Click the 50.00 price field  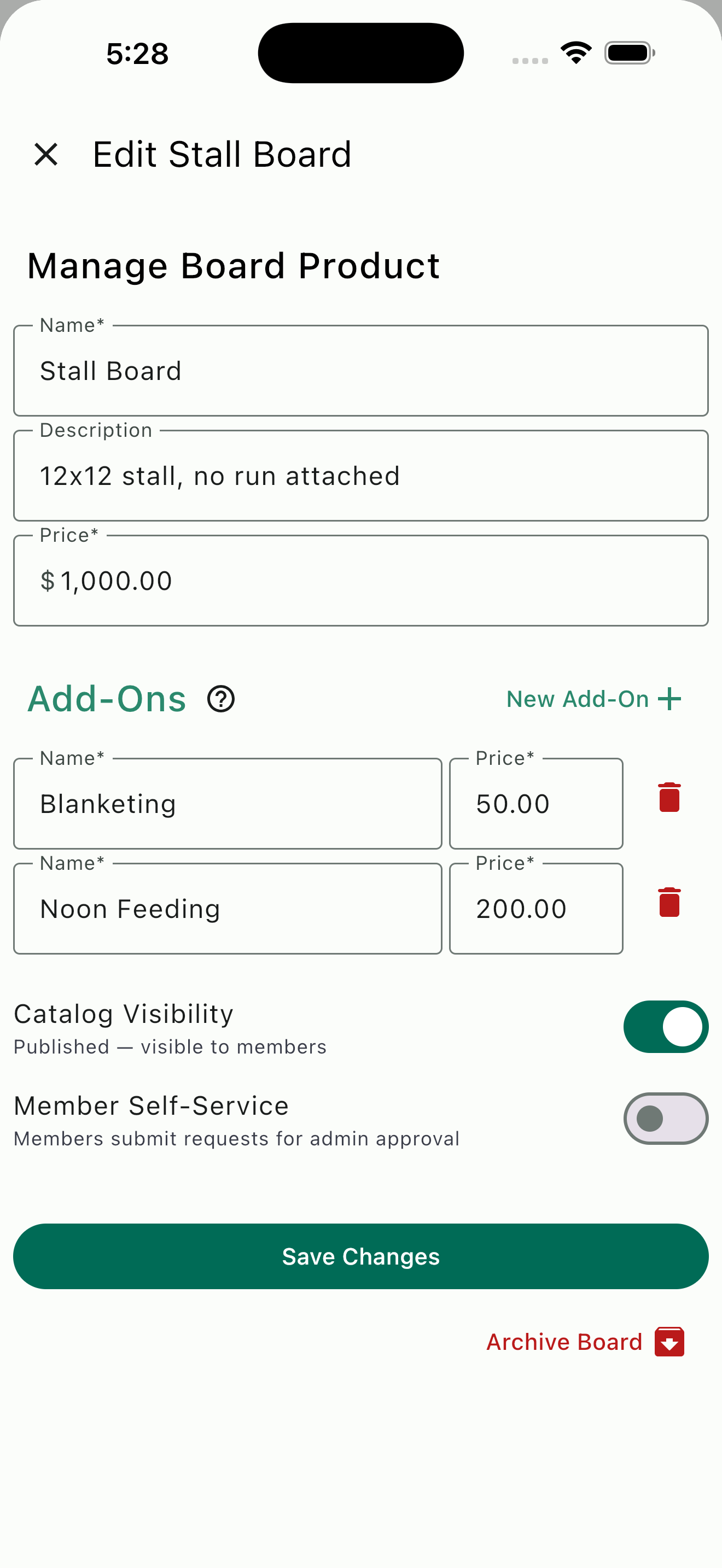(x=535, y=803)
